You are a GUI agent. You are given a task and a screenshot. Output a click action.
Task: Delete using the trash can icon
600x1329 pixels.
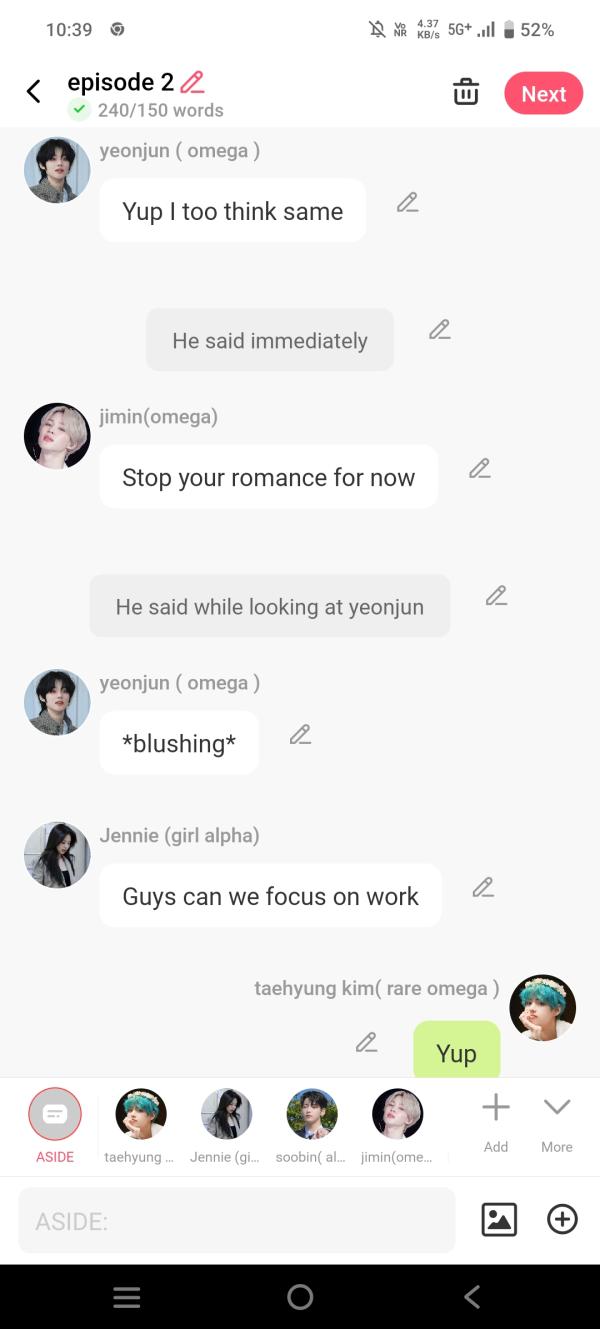pyautogui.click(x=466, y=93)
